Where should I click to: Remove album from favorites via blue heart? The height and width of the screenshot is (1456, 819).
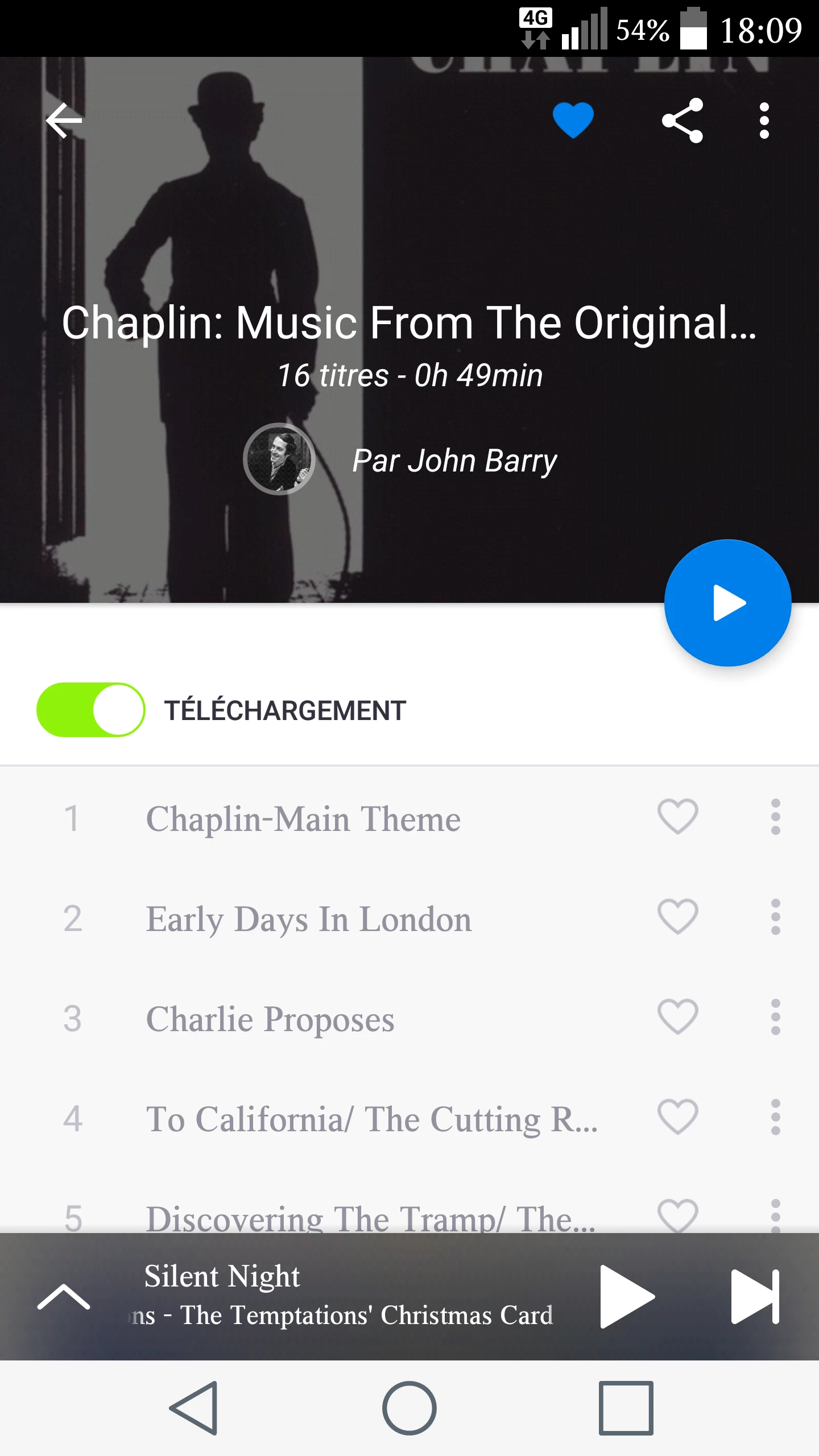[573, 121]
